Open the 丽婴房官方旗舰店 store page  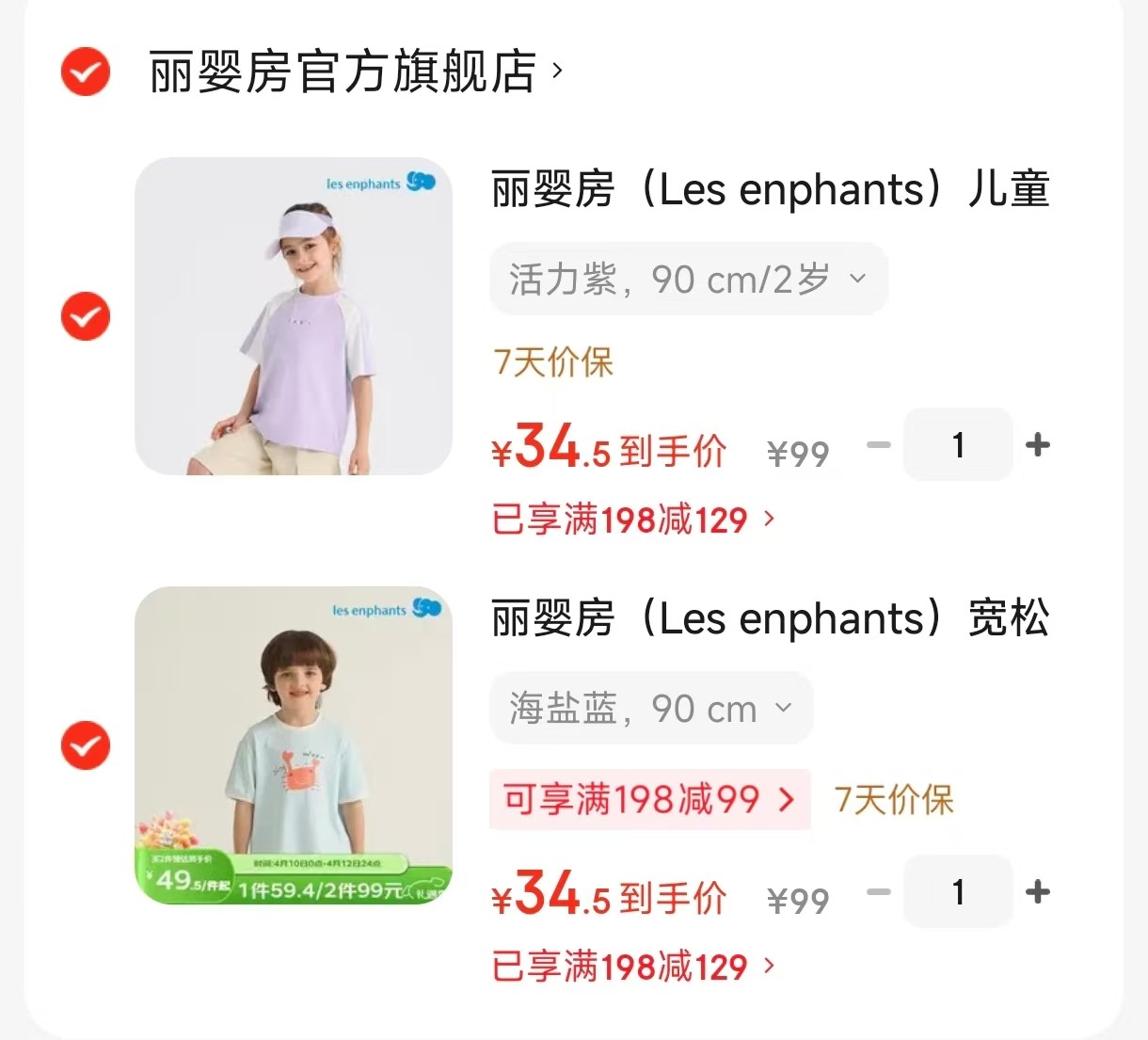[x=343, y=72]
